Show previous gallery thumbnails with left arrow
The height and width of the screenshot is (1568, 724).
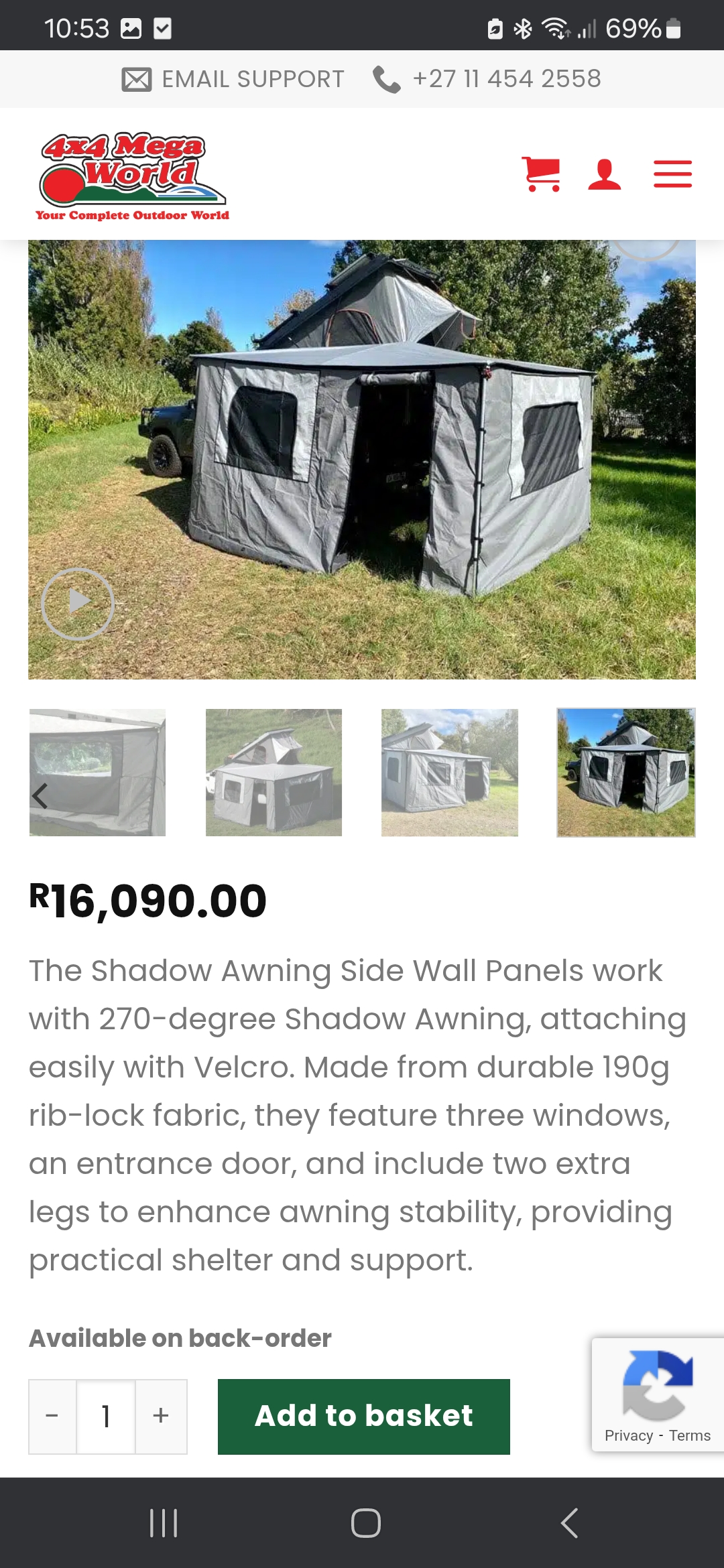40,796
